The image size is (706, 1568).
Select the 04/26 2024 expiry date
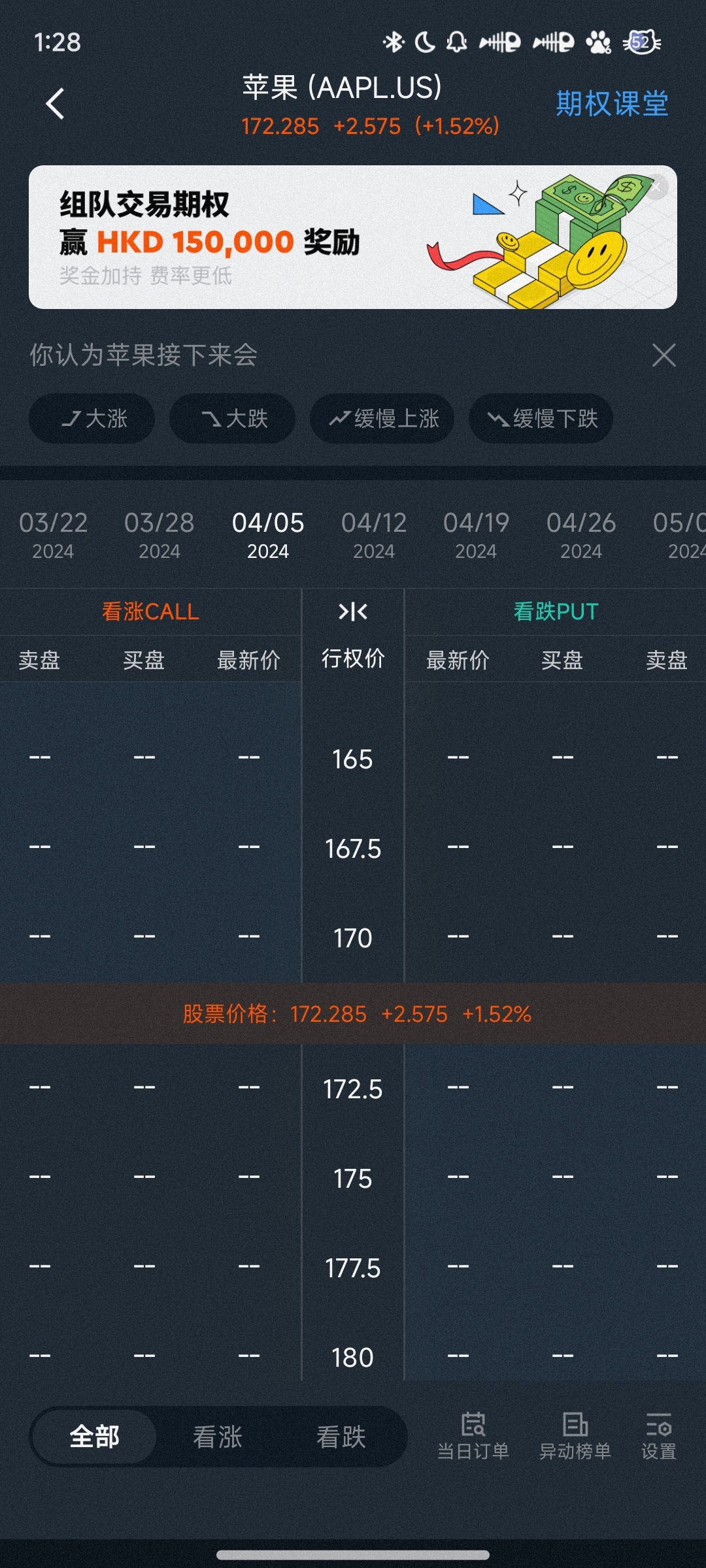(581, 535)
